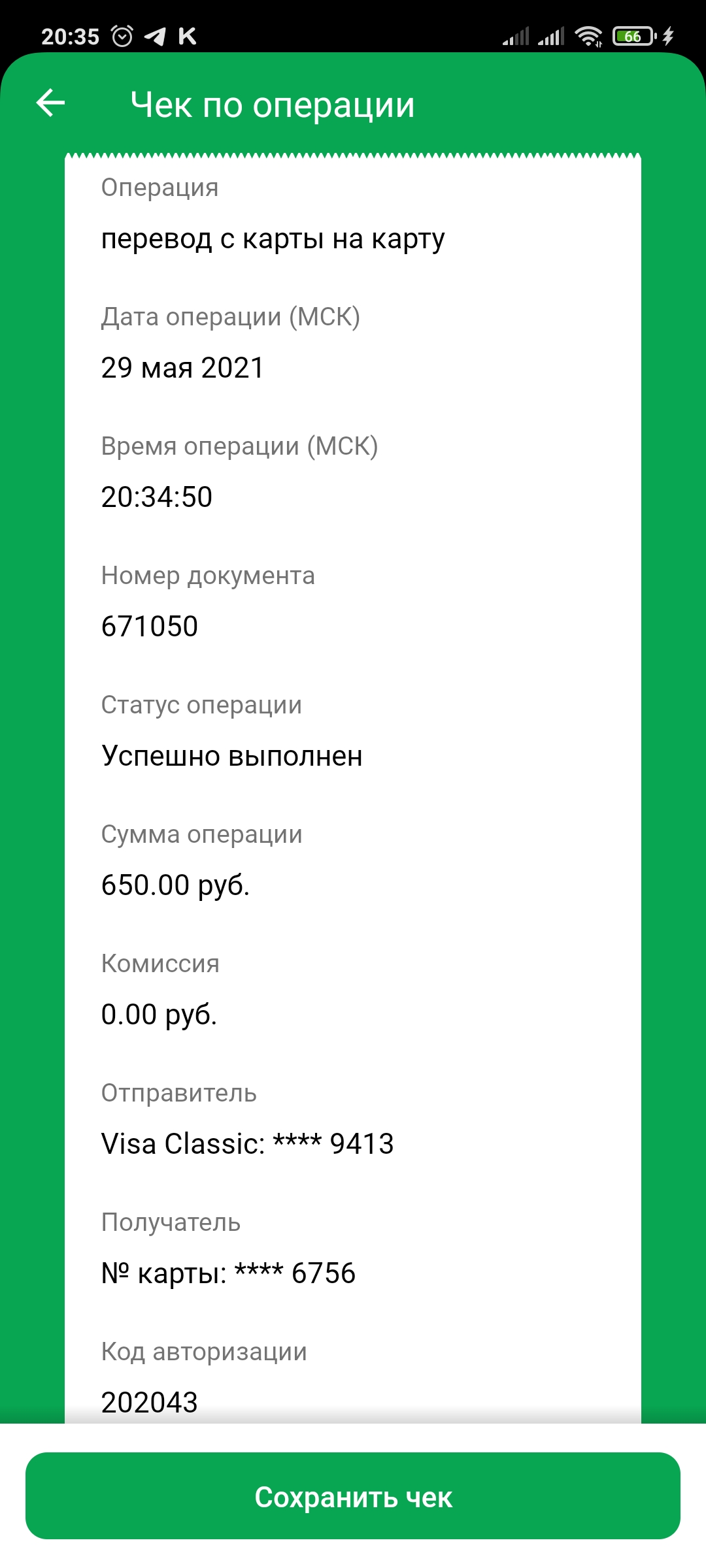Tap the Сохранить чек button
Screen dimensions: 706x1568
(353, 1496)
